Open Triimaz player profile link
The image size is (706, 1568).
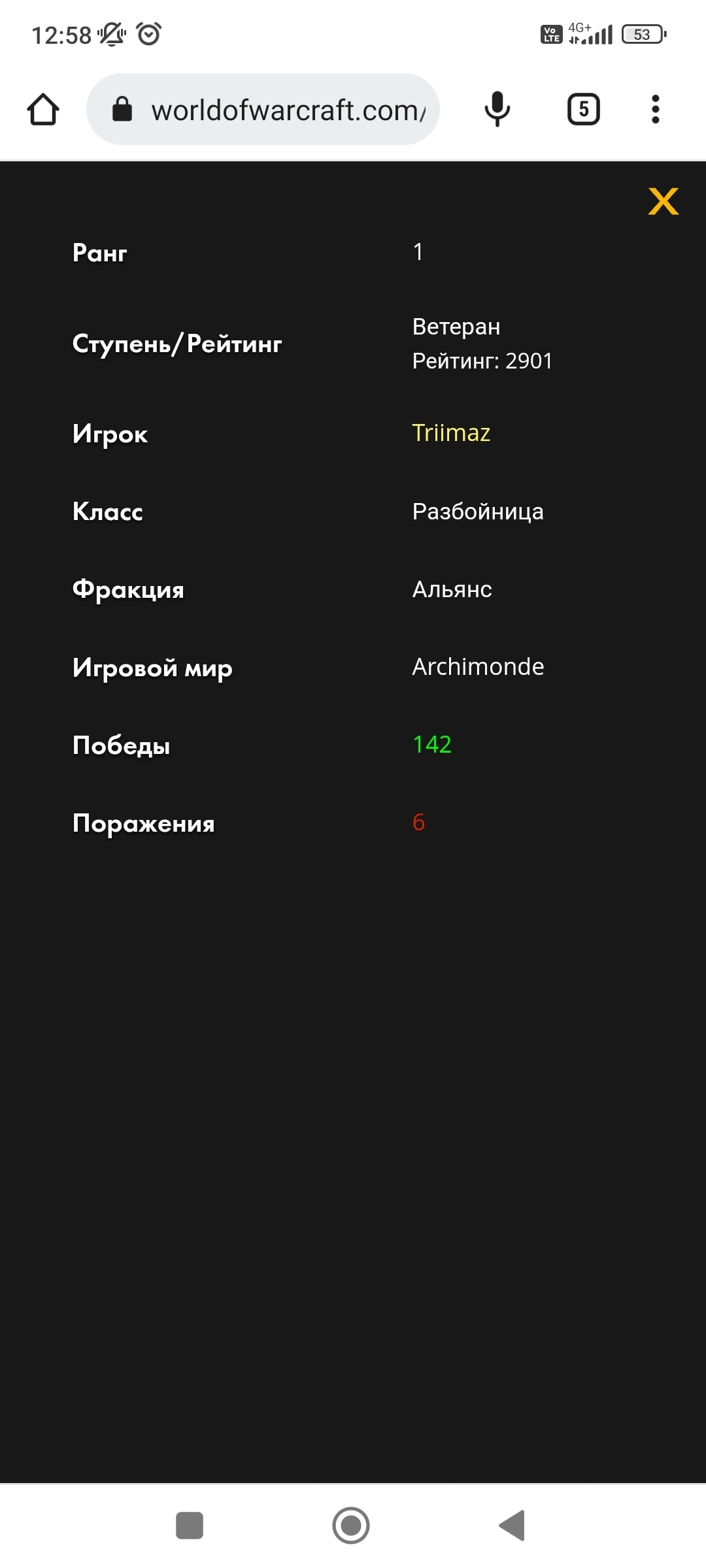click(x=451, y=433)
